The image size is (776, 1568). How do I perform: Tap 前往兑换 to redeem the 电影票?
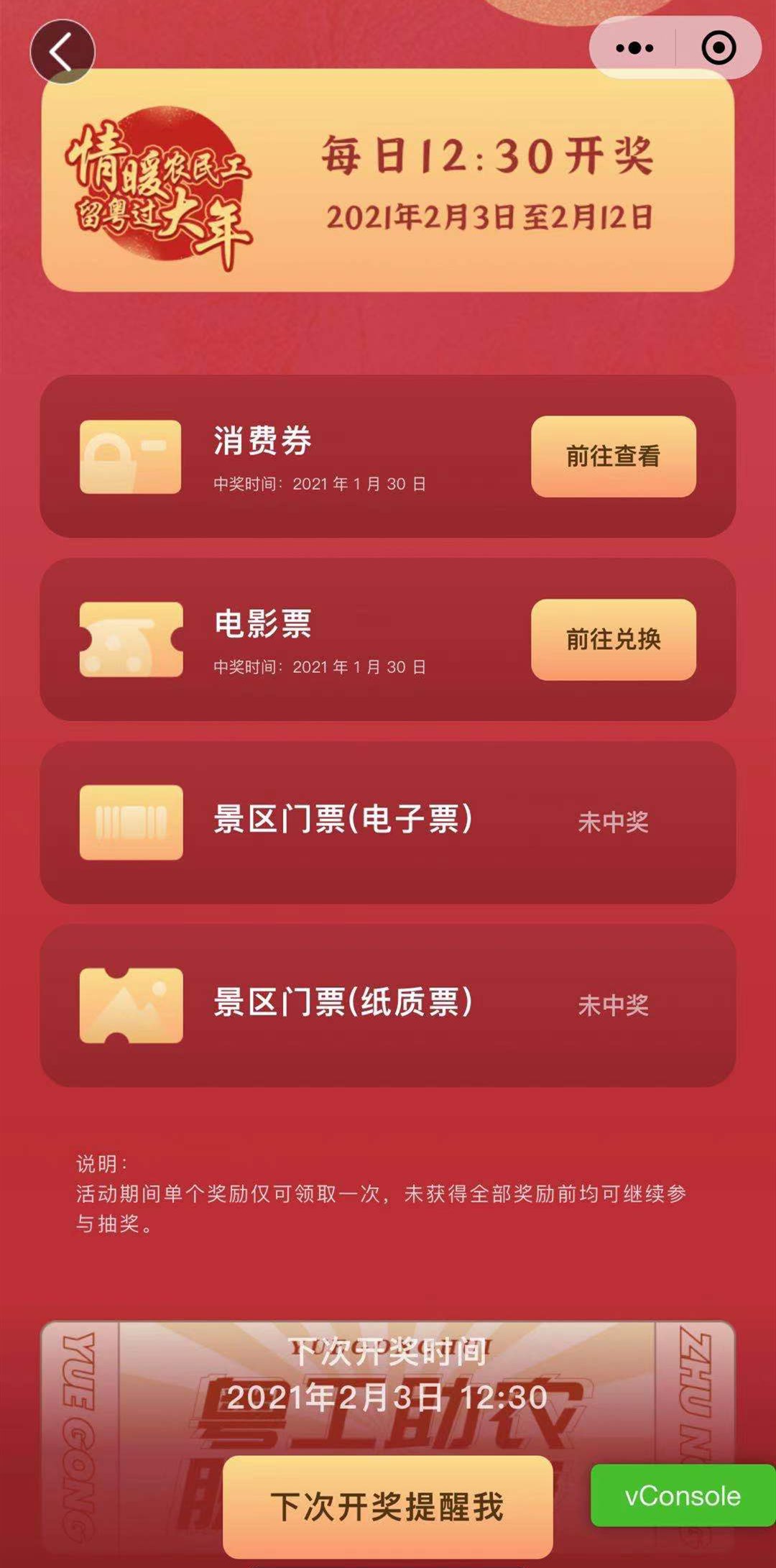tap(613, 639)
